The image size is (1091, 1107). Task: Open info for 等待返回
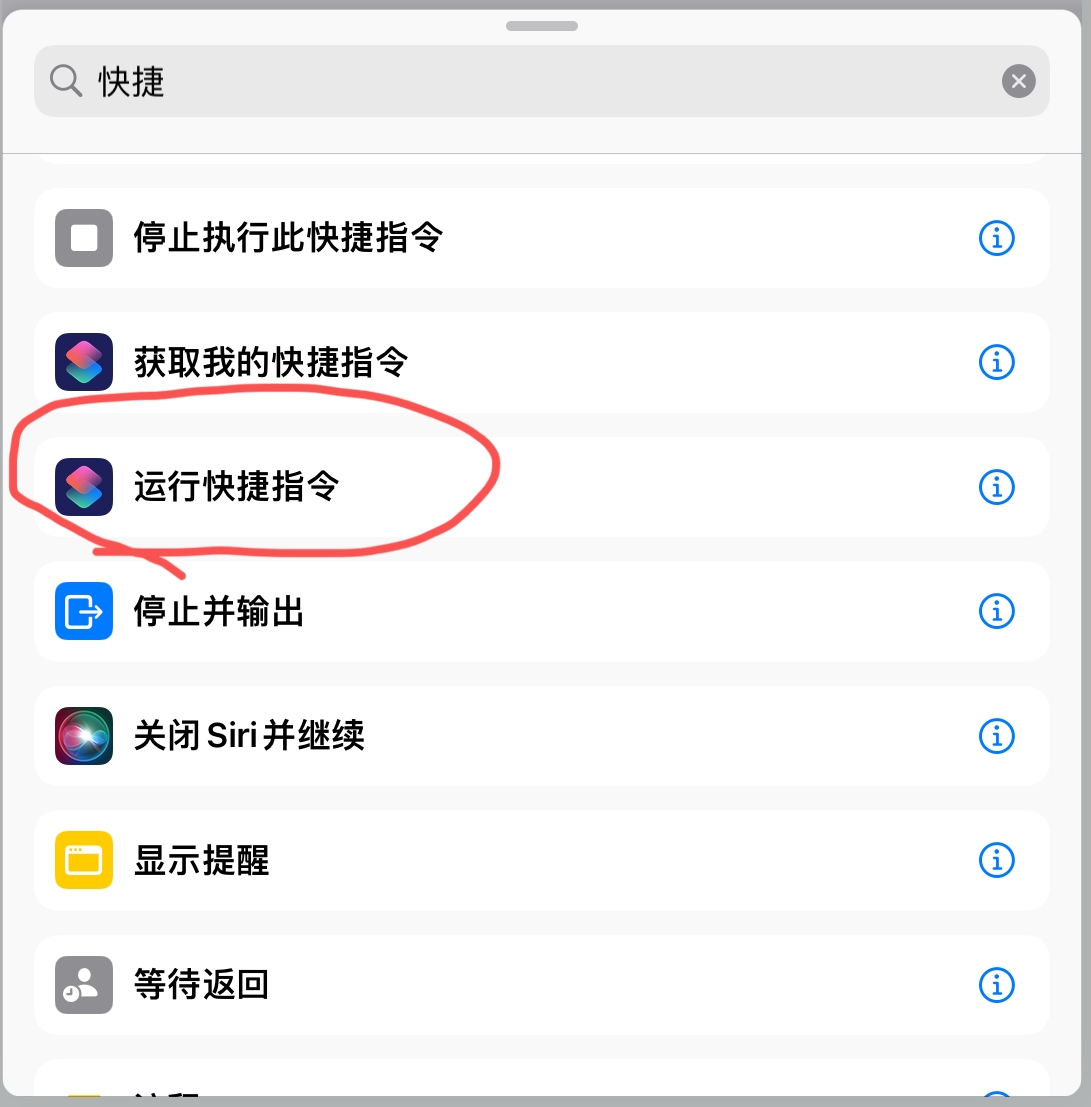coord(995,985)
